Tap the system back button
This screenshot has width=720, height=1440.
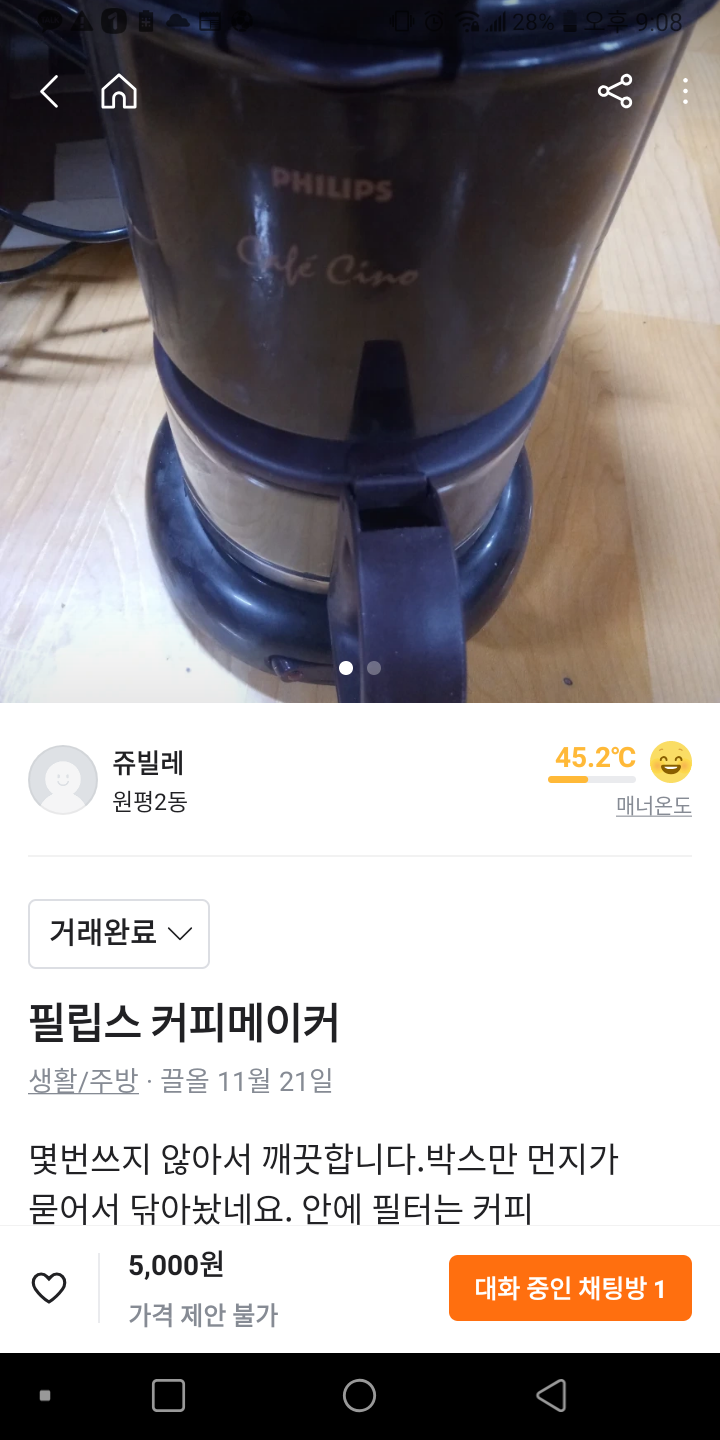[551, 1395]
